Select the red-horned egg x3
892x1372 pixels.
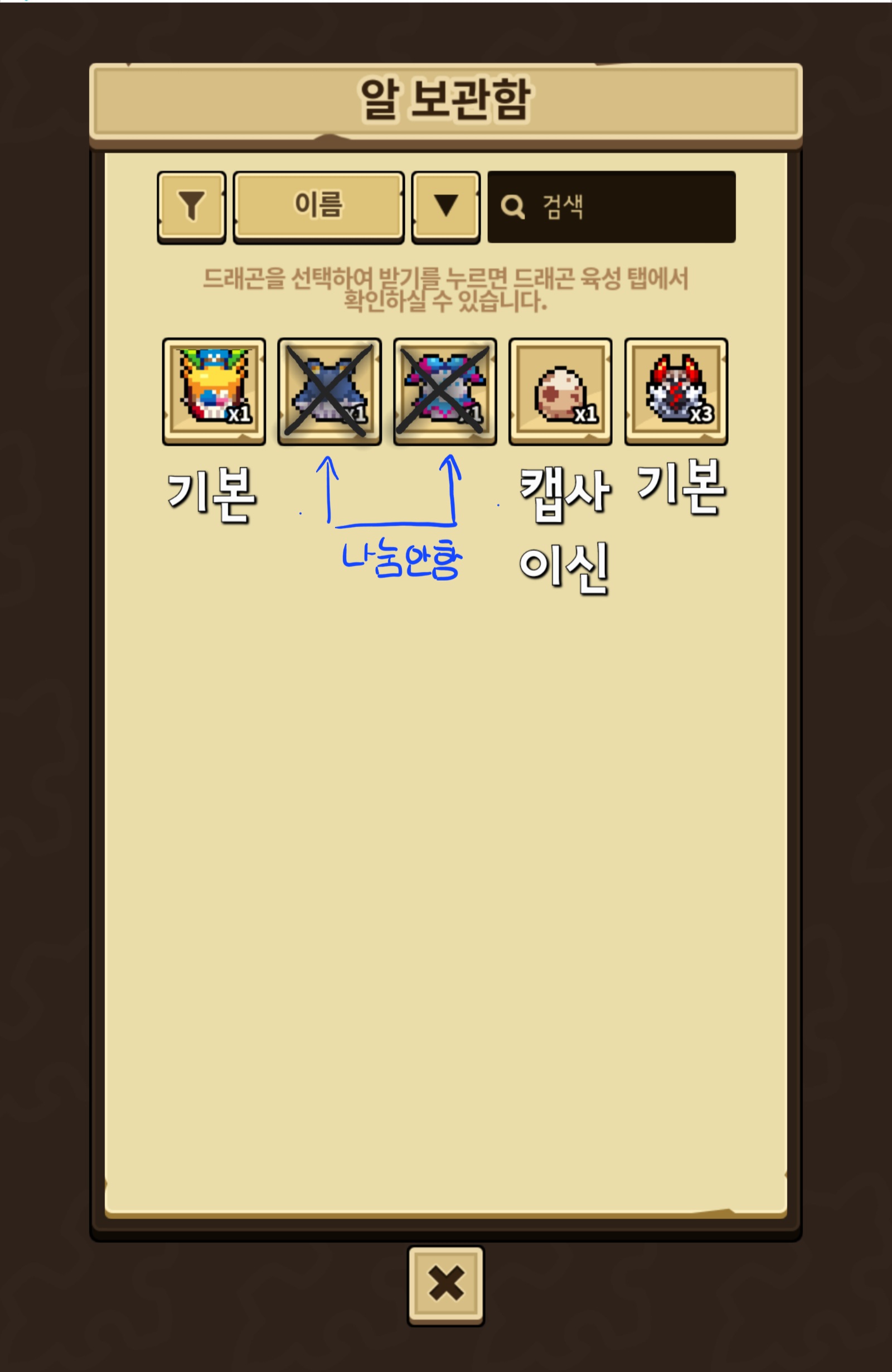[676, 391]
